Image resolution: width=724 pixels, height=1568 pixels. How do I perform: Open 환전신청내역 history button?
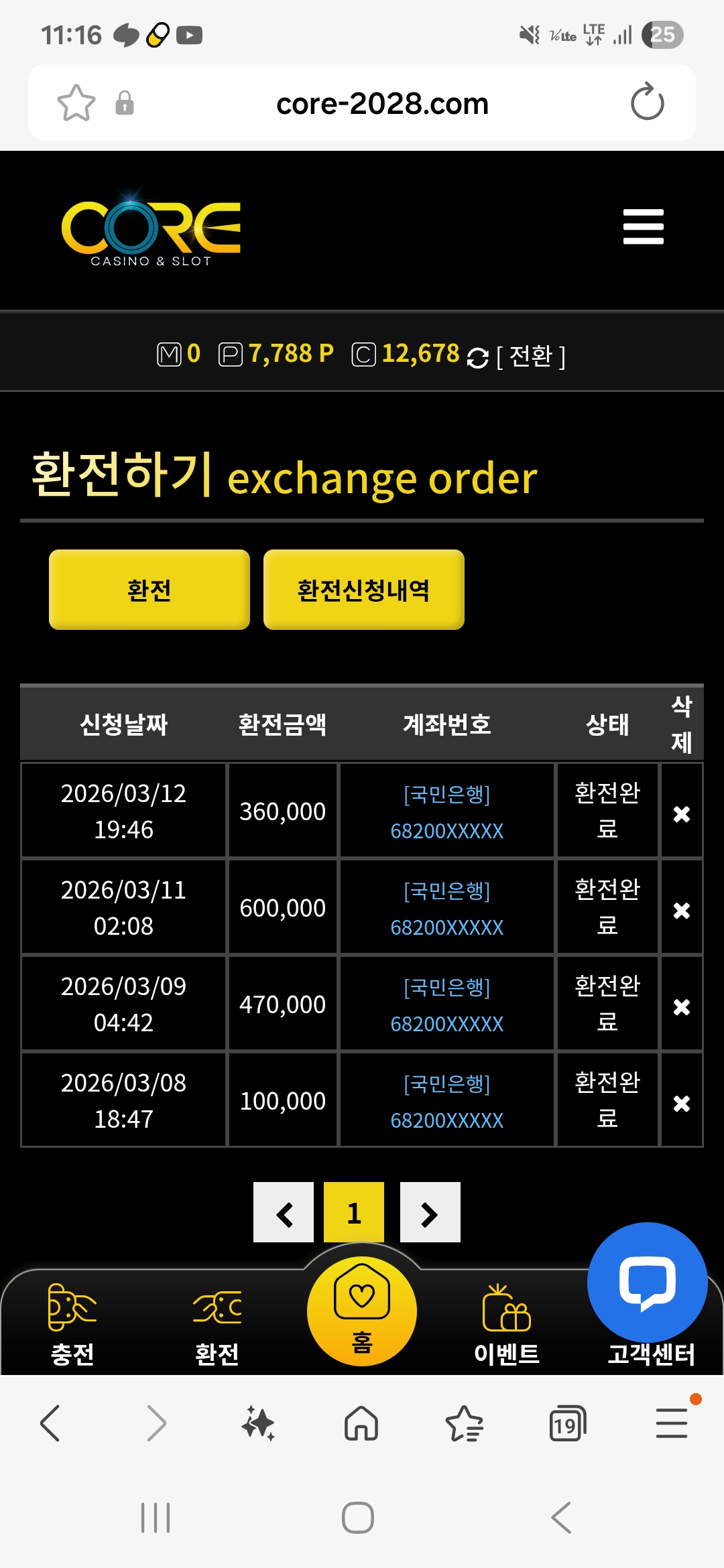point(363,590)
